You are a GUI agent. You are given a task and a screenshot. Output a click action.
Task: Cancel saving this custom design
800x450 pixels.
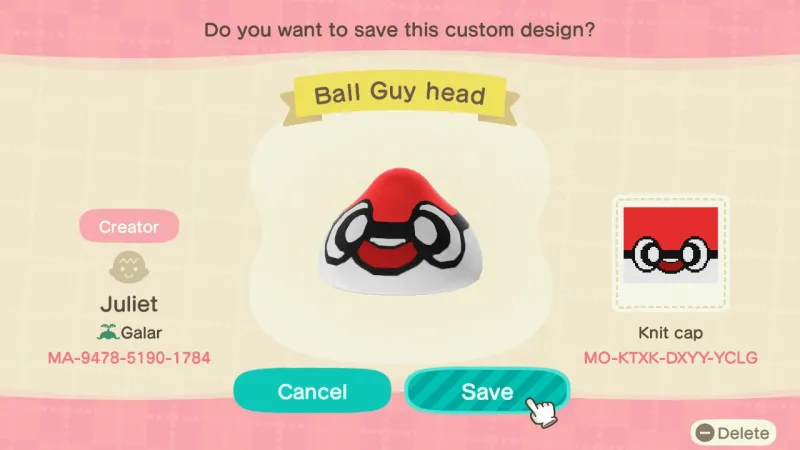tap(312, 391)
